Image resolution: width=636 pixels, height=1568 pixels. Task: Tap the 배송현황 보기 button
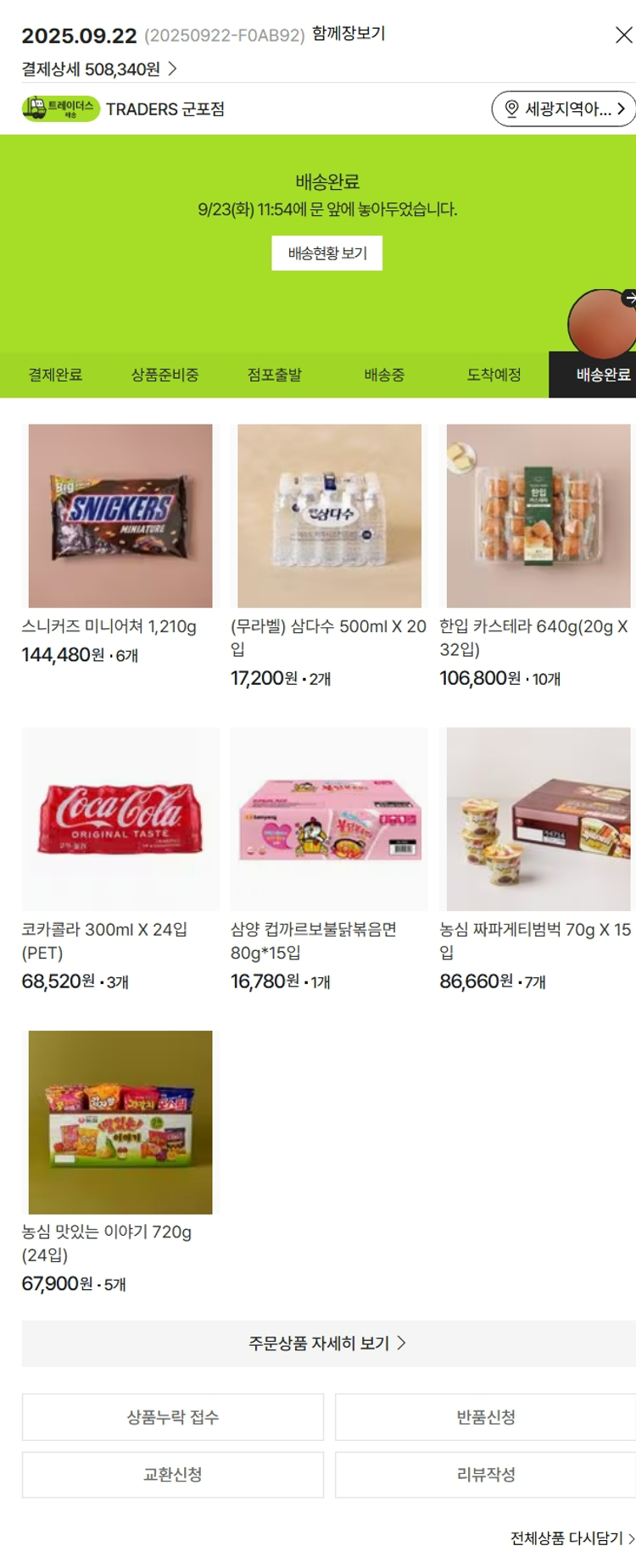(326, 253)
